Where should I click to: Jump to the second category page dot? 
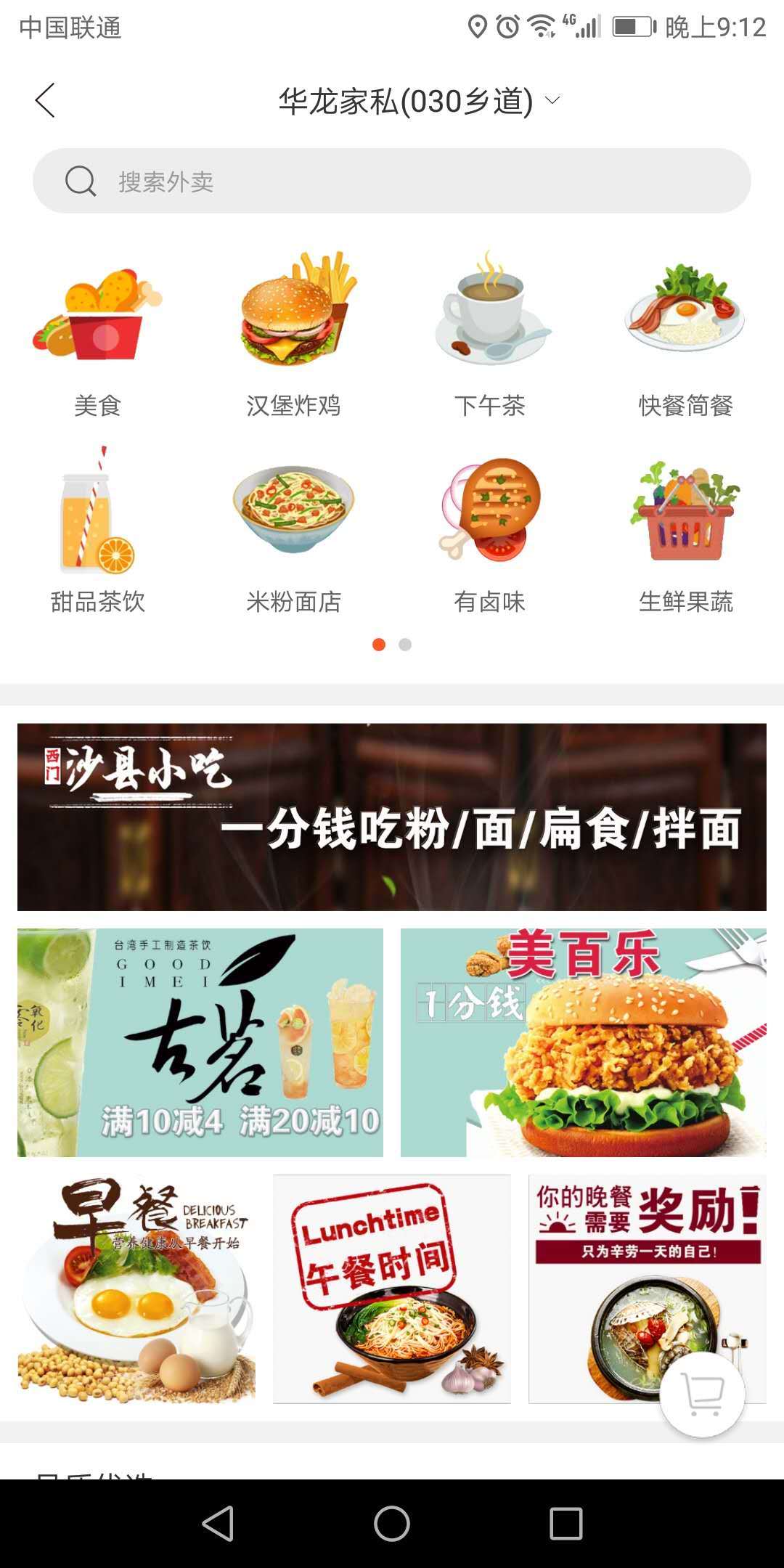click(405, 645)
